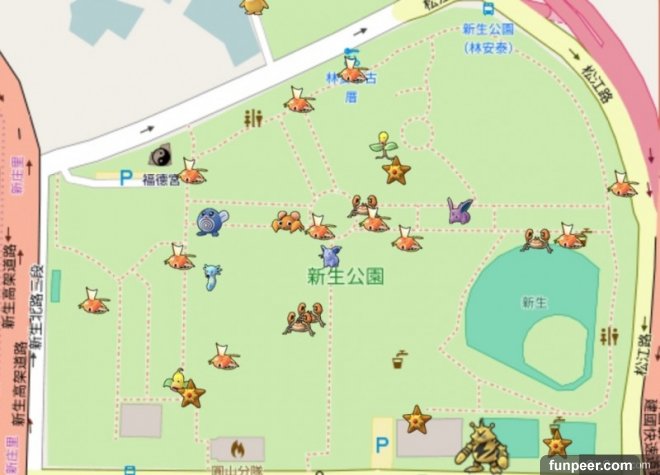Tap the Weepinbell marker
This screenshot has height=475, width=660.
pos(176,381)
